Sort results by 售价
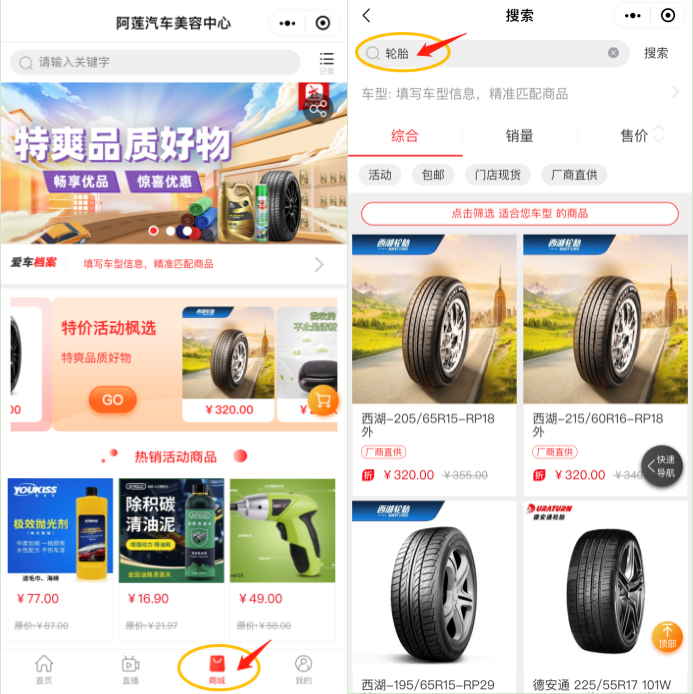This screenshot has width=693, height=694. click(640, 136)
